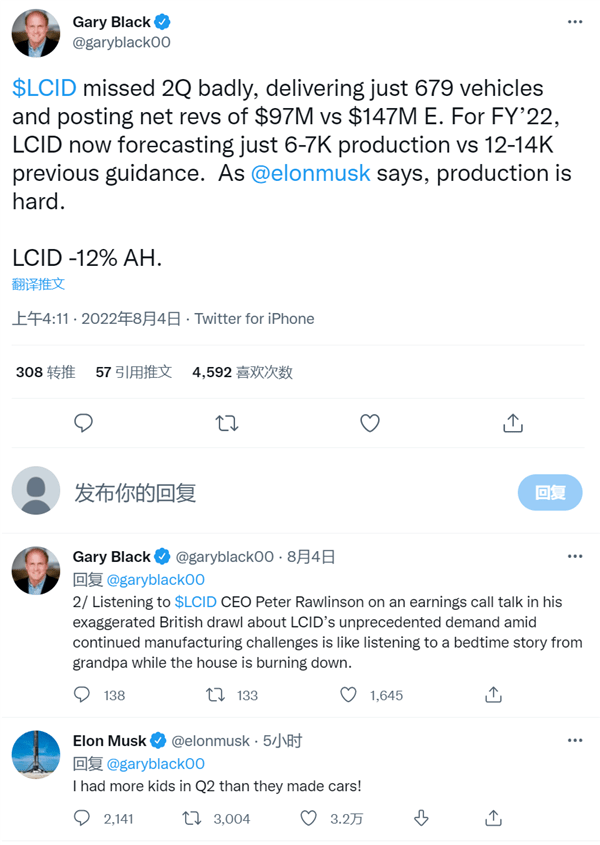
Task: Tap the 发布你的回复 reply field
Action: click(x=135, y=492)
